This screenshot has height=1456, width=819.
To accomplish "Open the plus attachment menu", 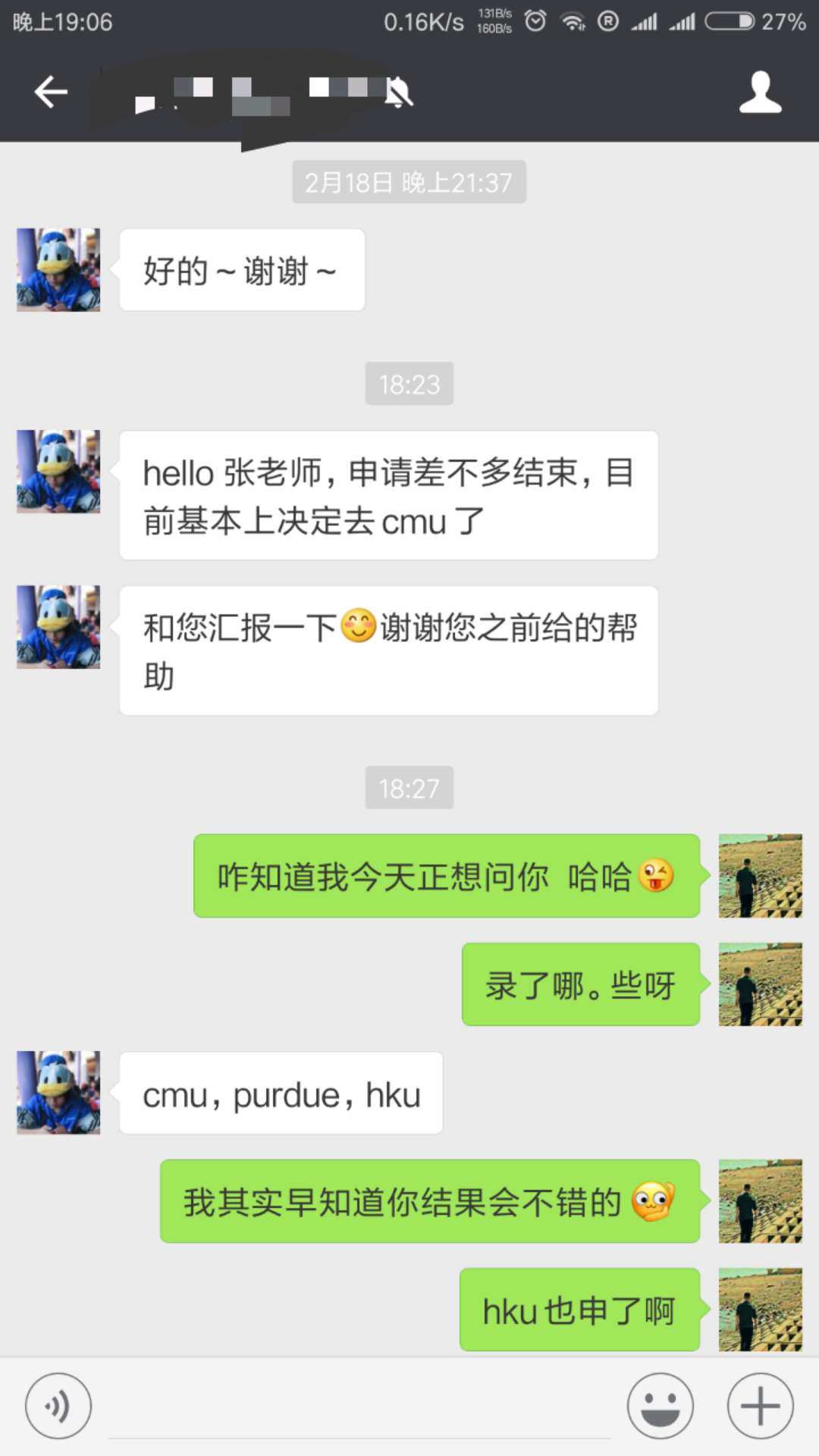I will pyautogui.click(x=760, y=1406).
